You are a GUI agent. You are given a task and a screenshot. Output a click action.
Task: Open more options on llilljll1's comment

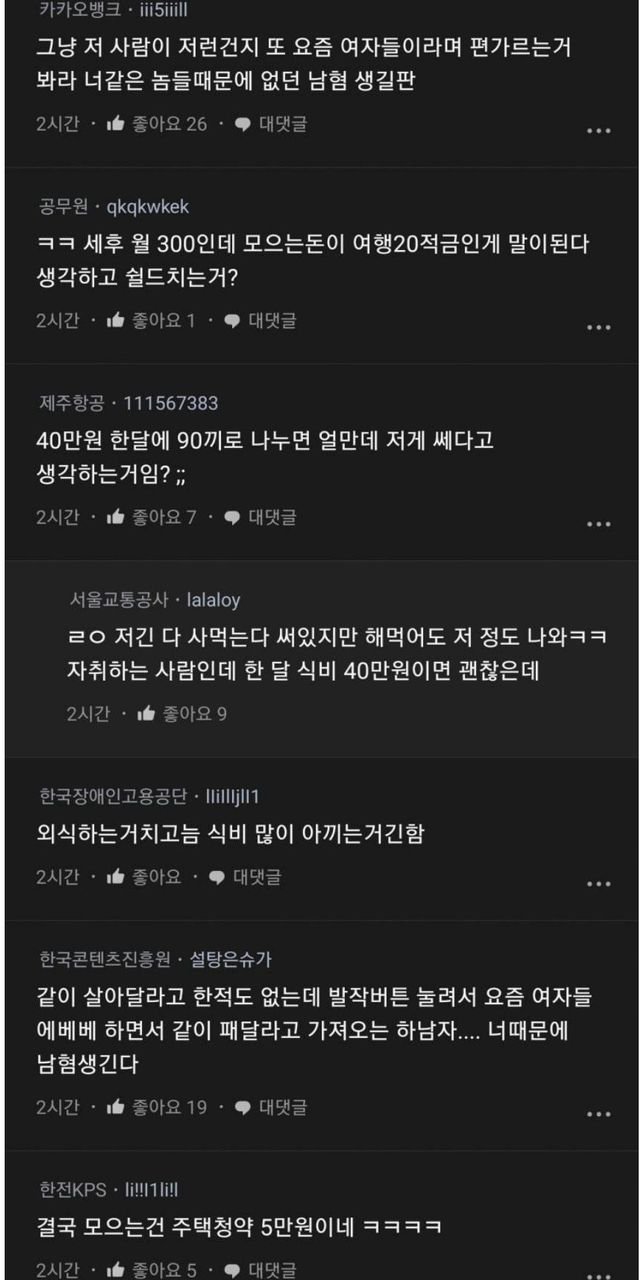coord(598,883)
